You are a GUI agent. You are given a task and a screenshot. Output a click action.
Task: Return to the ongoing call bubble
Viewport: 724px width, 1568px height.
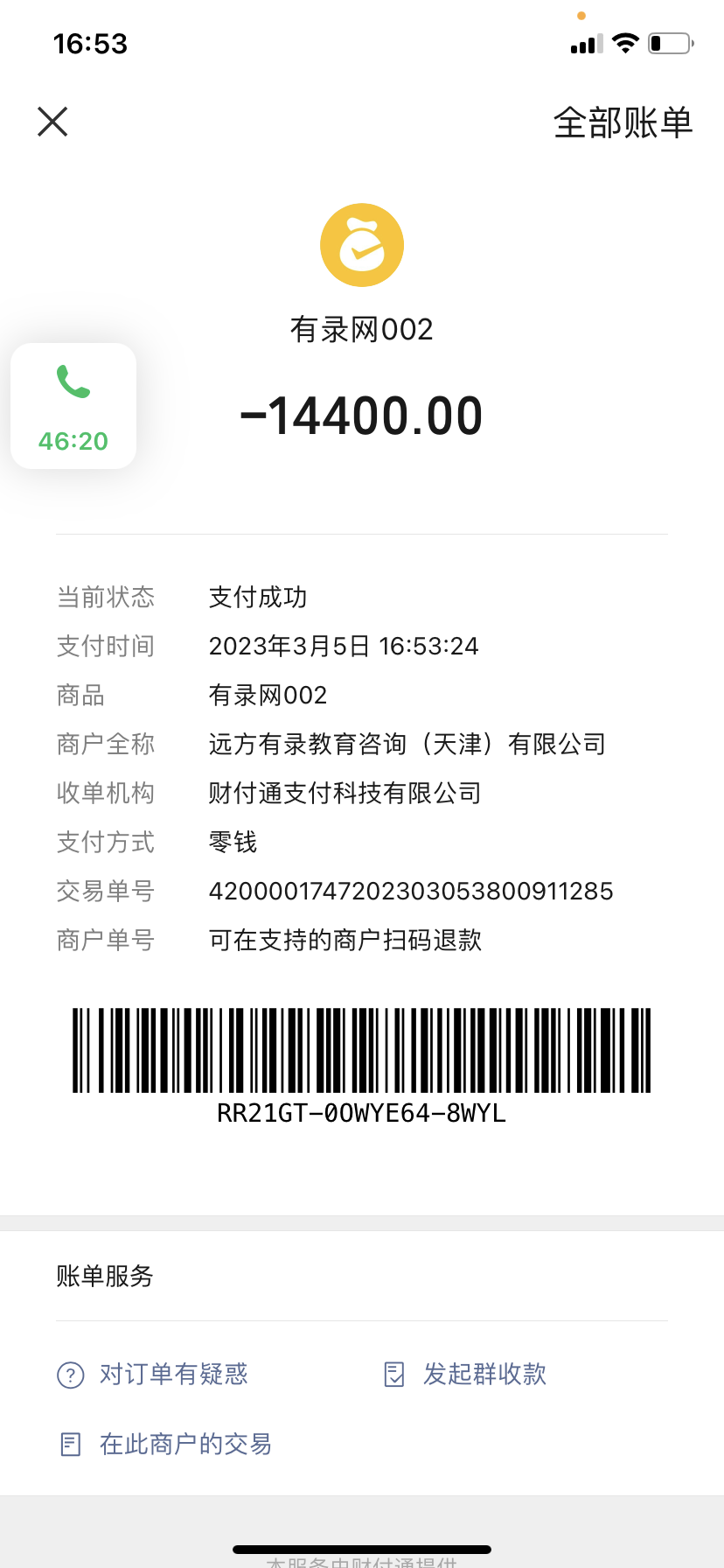(73, 406)
